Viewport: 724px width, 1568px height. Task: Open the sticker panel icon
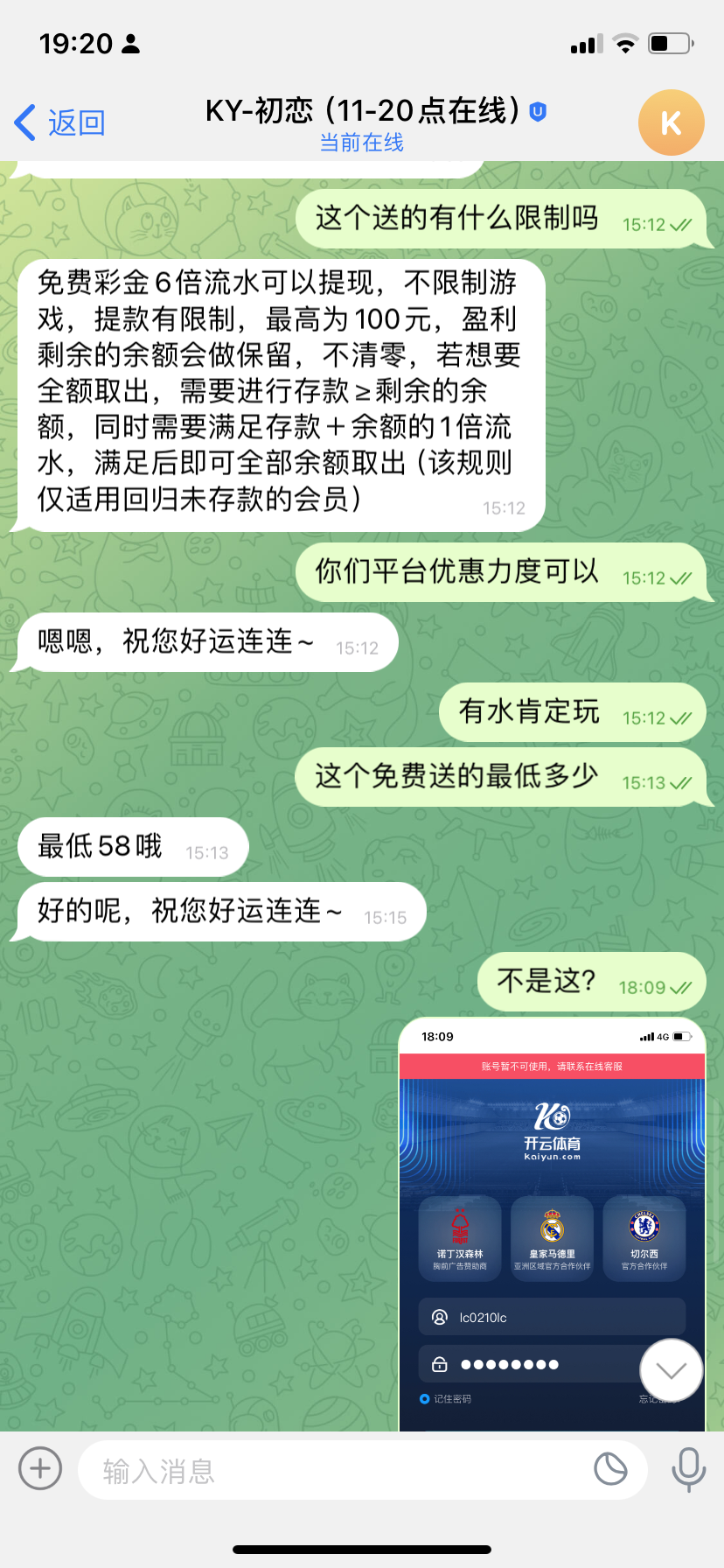pyautogui.click(x=610, y=1469)
